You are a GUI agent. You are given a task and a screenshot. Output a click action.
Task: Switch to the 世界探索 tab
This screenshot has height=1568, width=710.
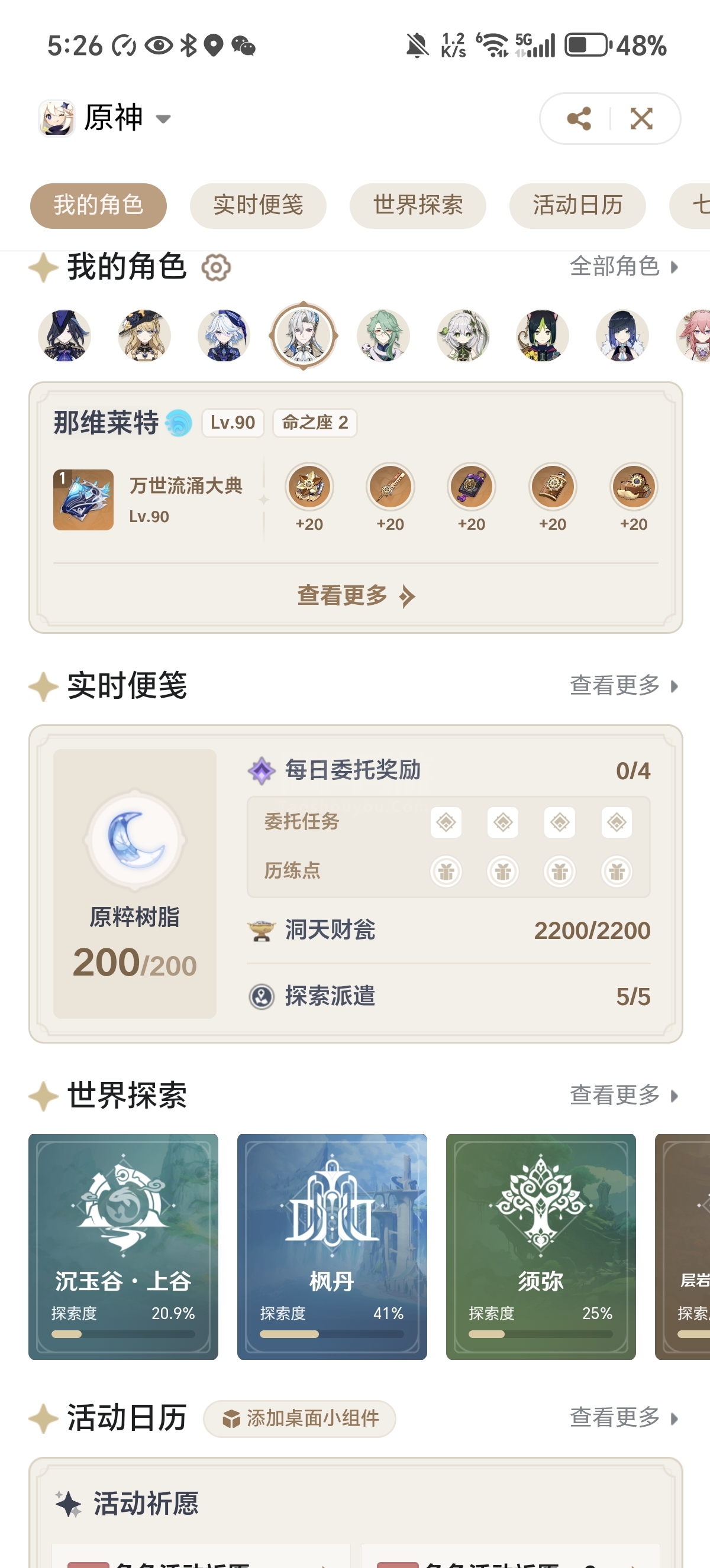tap(418, 206)
